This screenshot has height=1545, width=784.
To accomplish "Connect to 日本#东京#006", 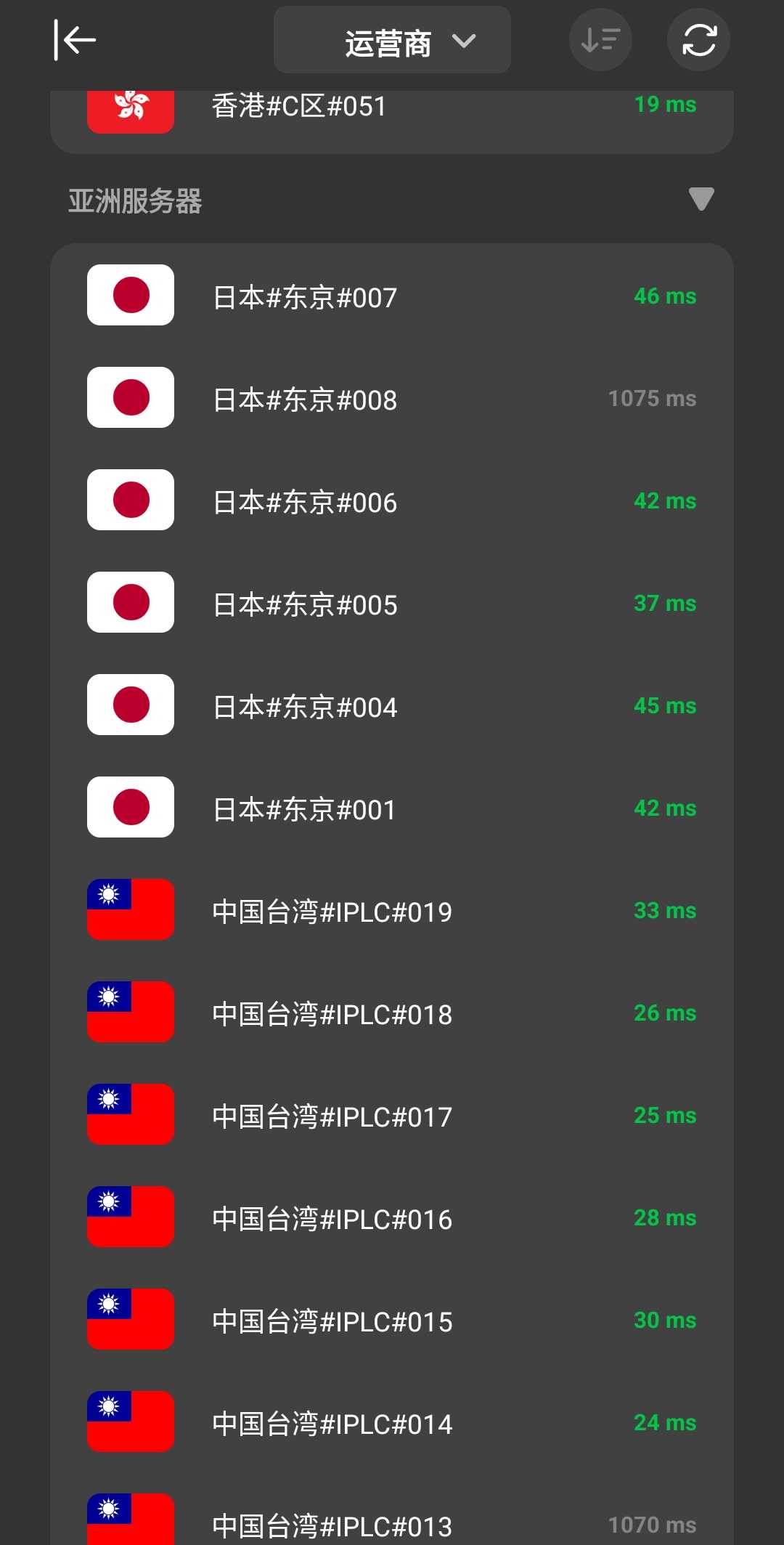I will tap(392, 500).
